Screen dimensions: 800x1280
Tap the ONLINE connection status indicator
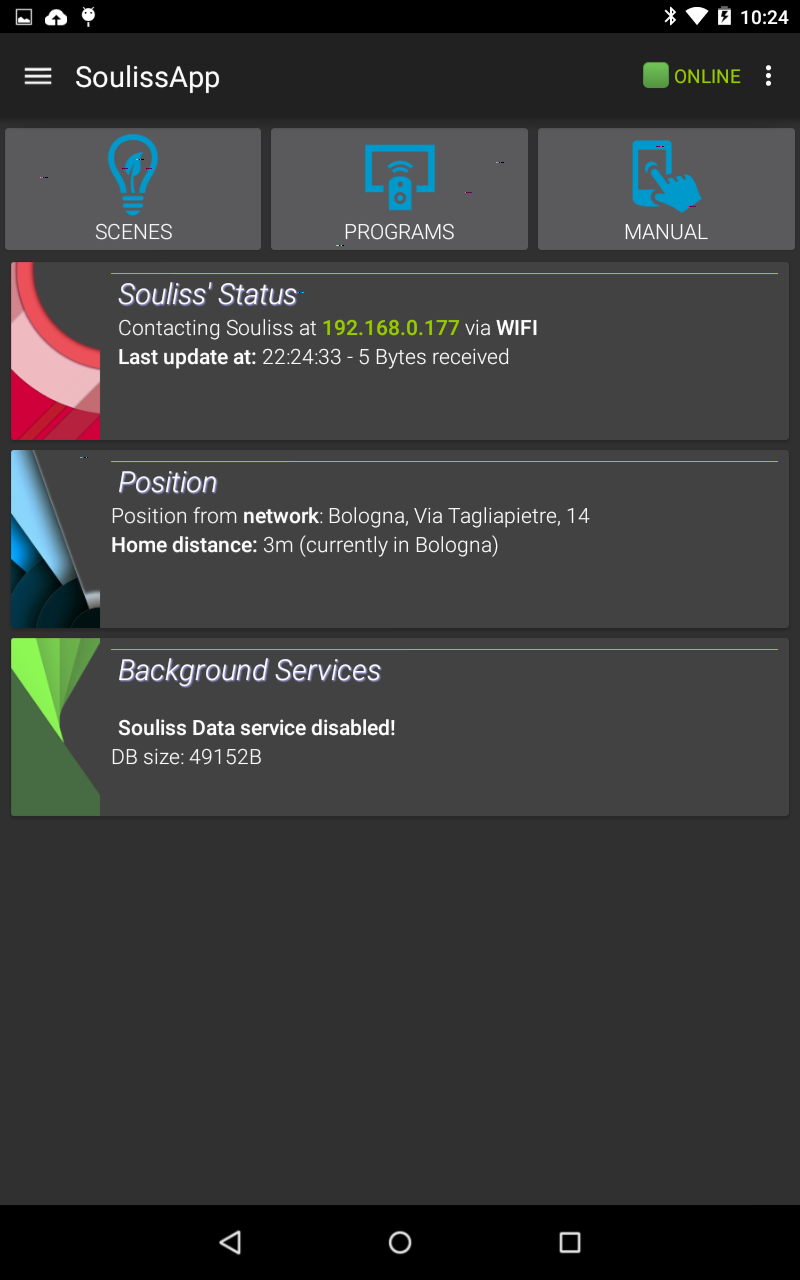coord(692,76)
